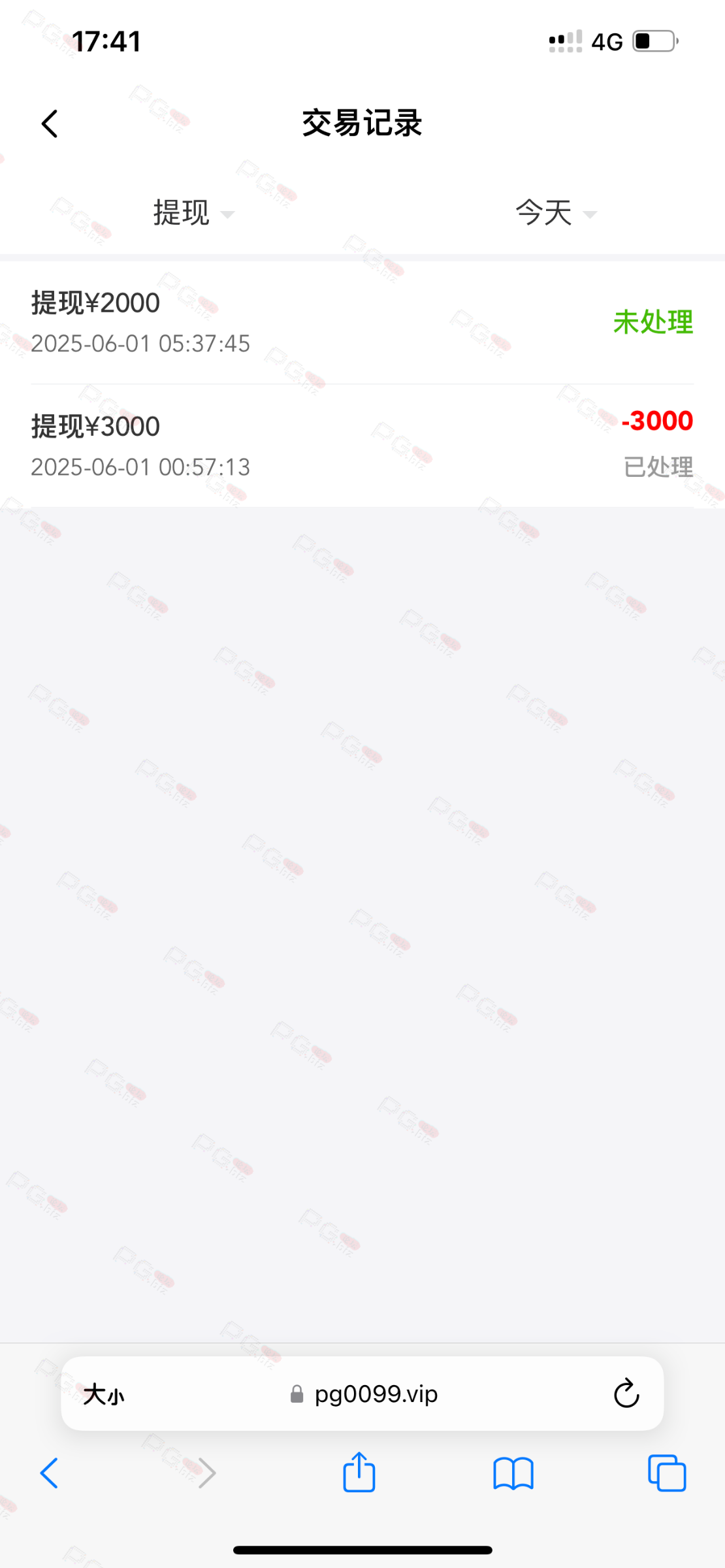Share this page via Safari share icon
The width and height of the screenshot is (725, 1568).
359,1472
